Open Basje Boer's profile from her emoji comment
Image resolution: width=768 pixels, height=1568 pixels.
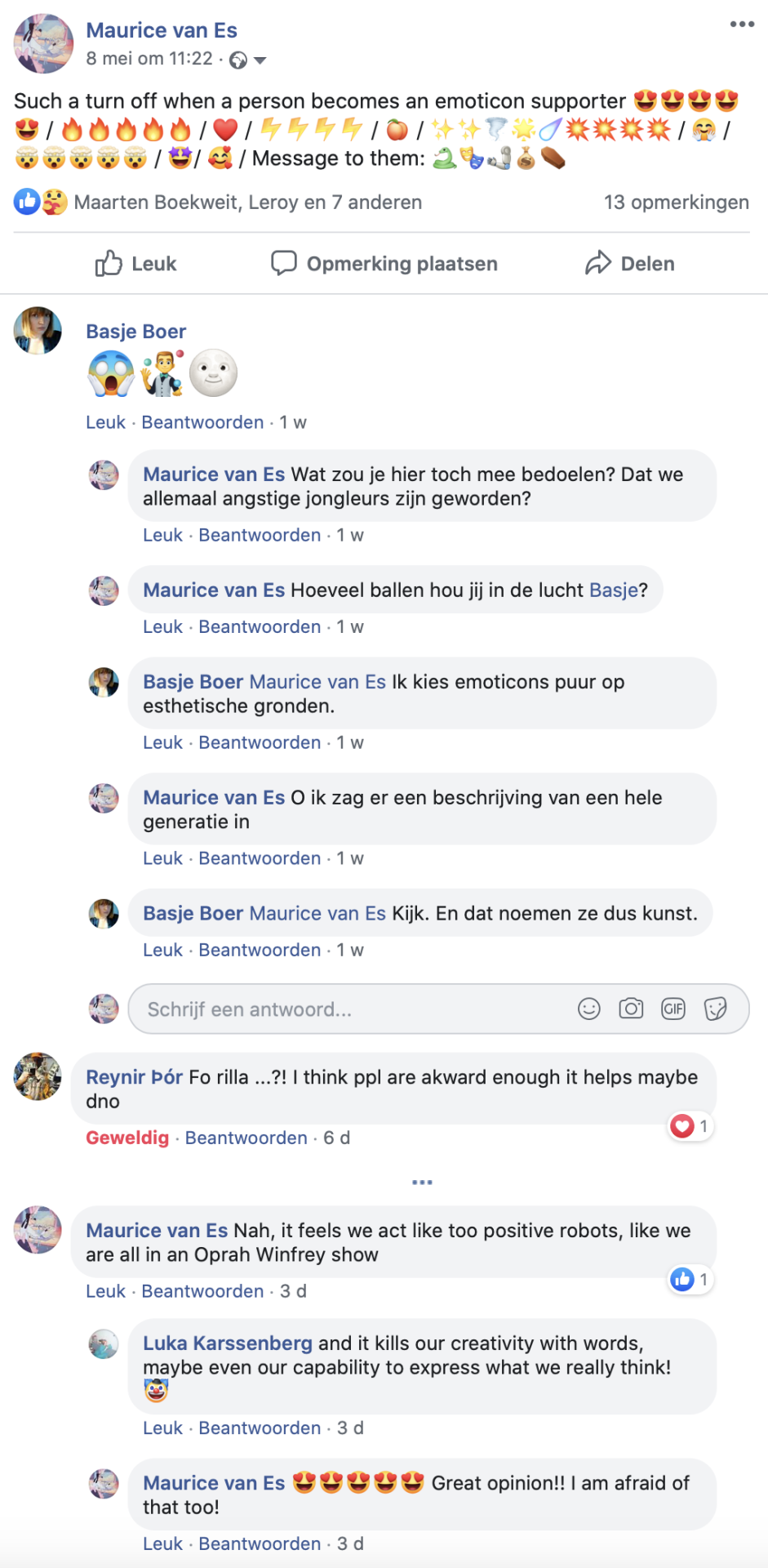(136, 332)
